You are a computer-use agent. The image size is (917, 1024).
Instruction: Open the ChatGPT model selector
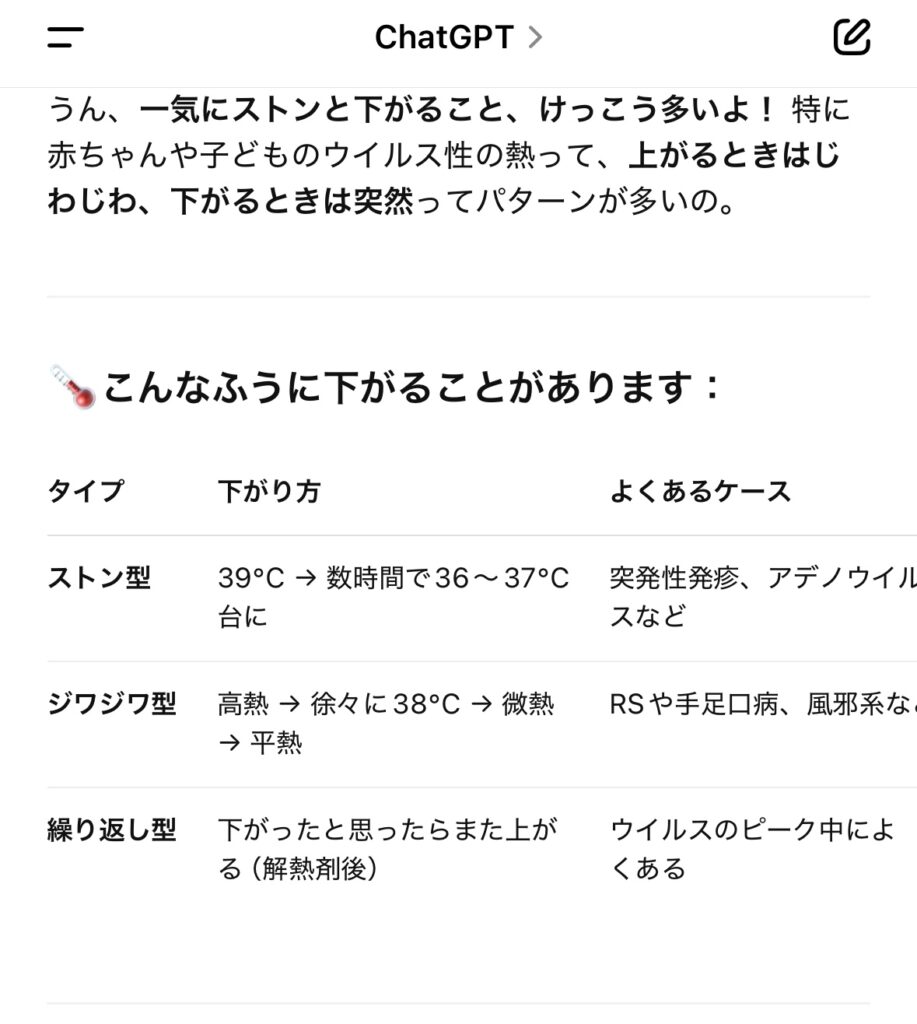[x=458, y=38]
